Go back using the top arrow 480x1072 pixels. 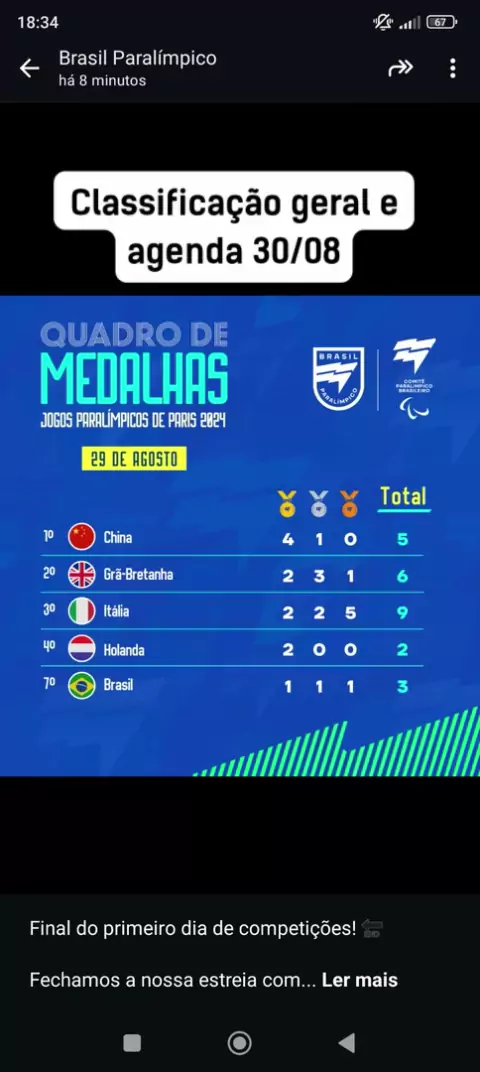coord(29,68)
